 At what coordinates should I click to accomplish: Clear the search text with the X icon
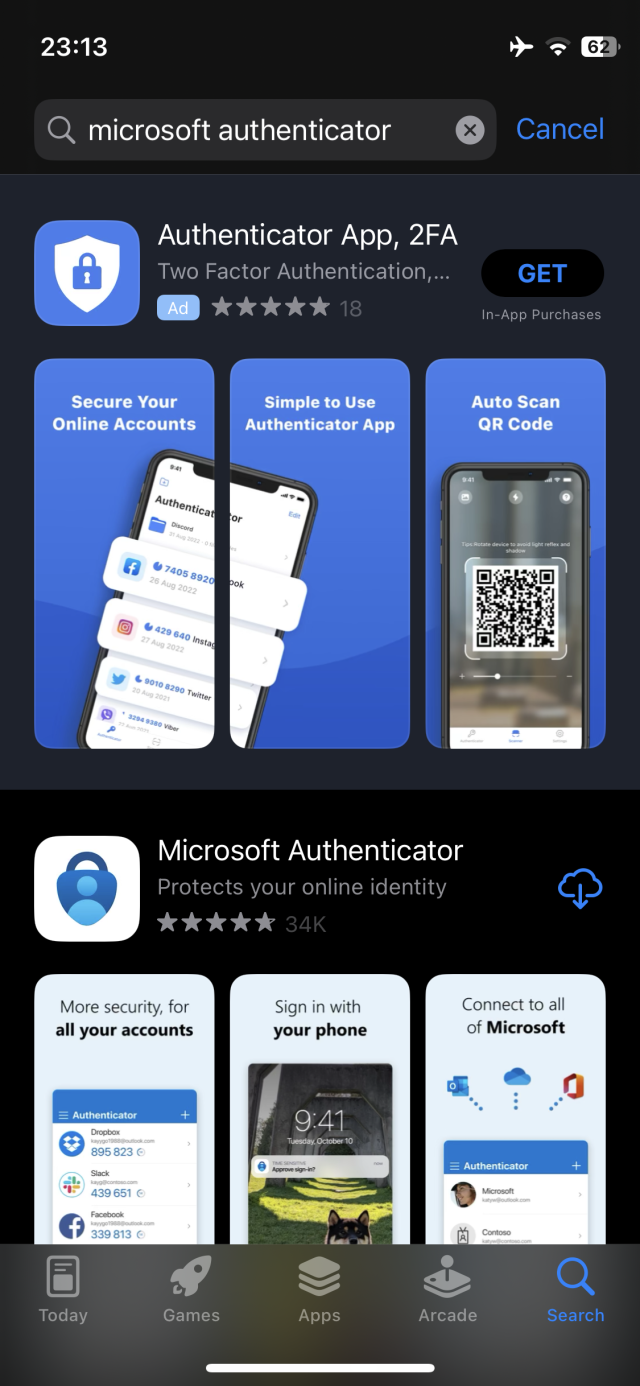coord(470,130)
